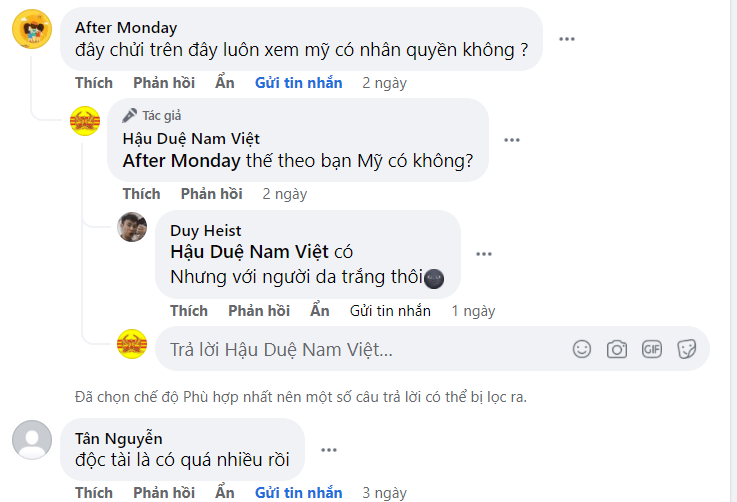This screenshot has width=737, height=502.
Task: Like Tân Nguyễn's comment
Action: point(94,492)
